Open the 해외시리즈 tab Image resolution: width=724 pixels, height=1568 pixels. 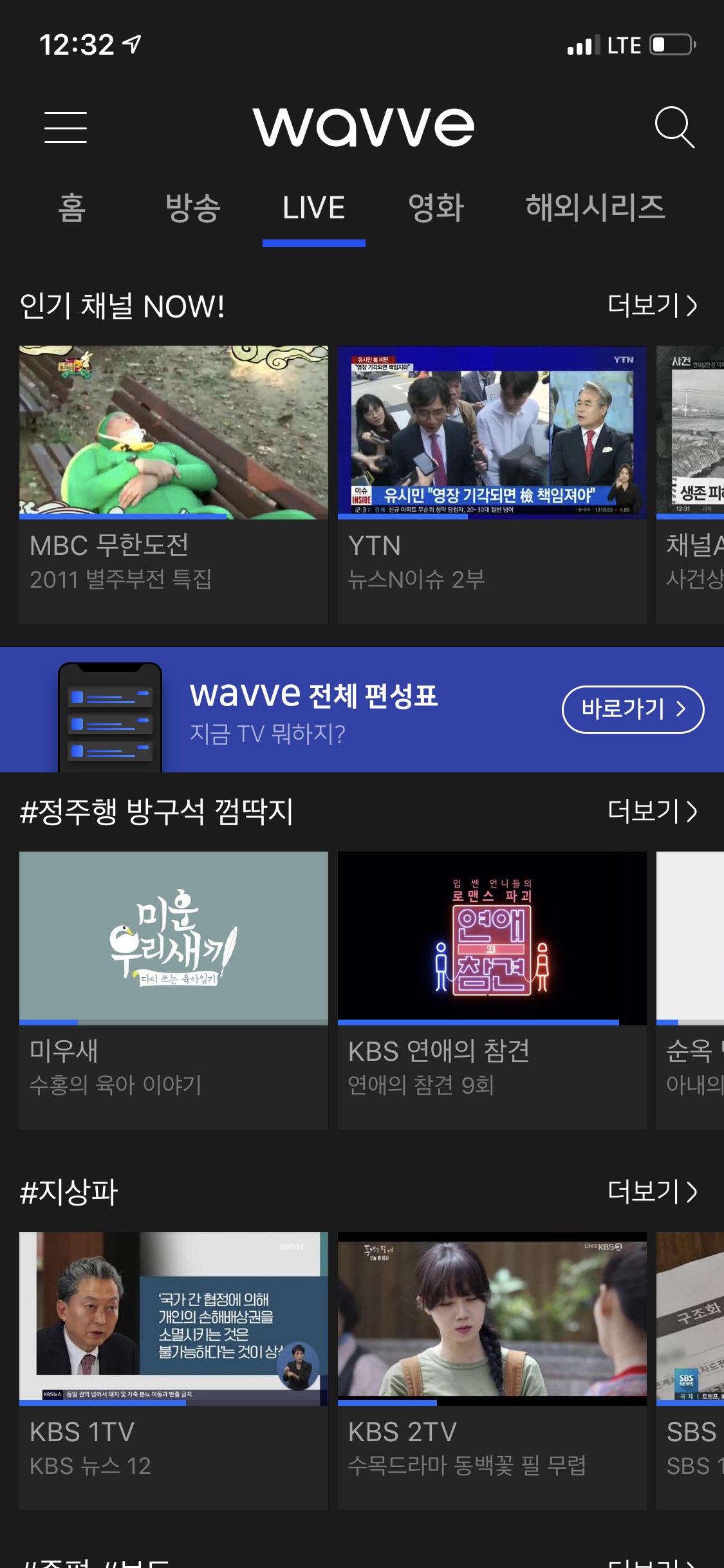[595, 208]
